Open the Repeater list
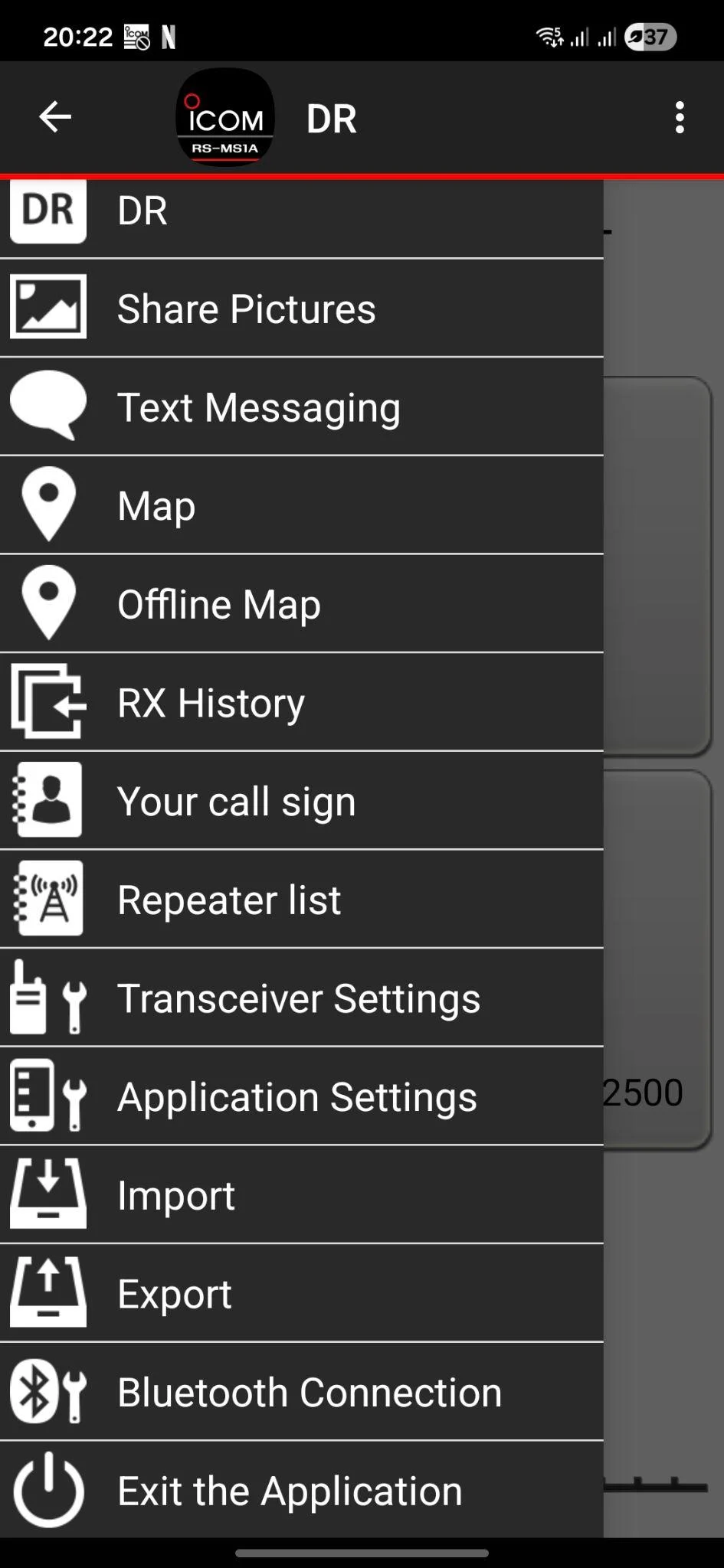Screen dimensions: 724x1568 (x=301, y=900)
